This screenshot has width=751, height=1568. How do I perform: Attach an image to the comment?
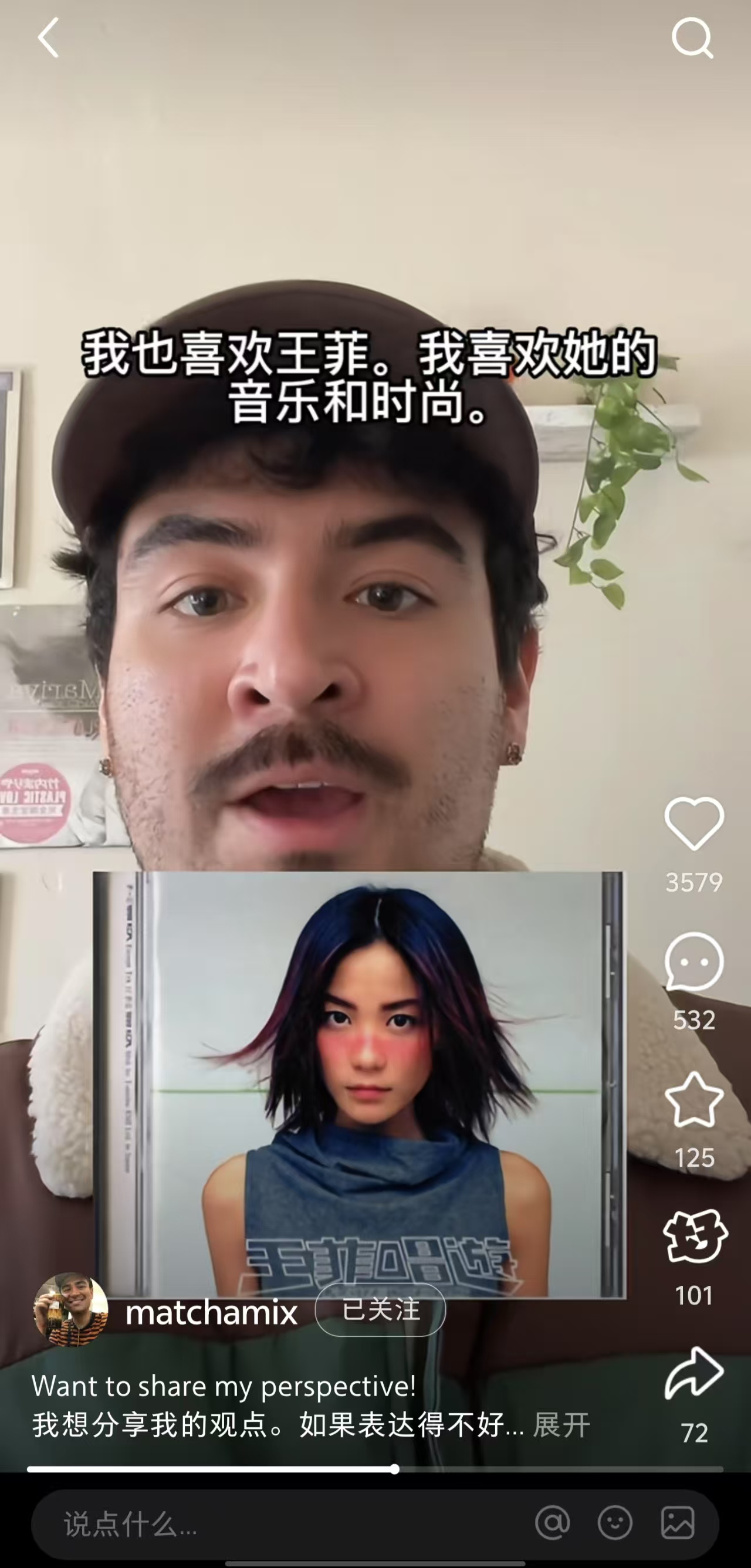coord(677,1523)
